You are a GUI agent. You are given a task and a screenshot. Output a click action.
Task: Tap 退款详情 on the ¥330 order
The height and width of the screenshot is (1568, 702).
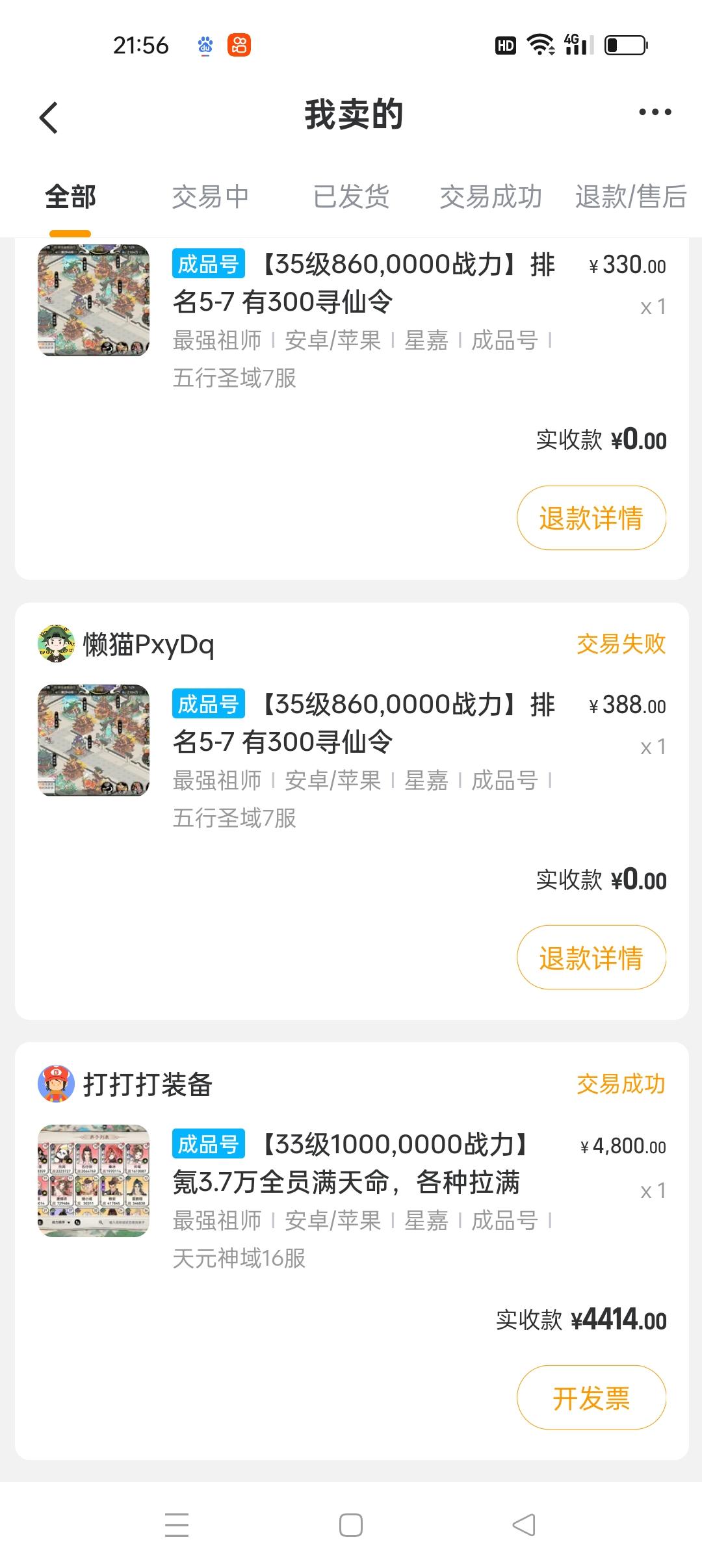coord(591,517)
